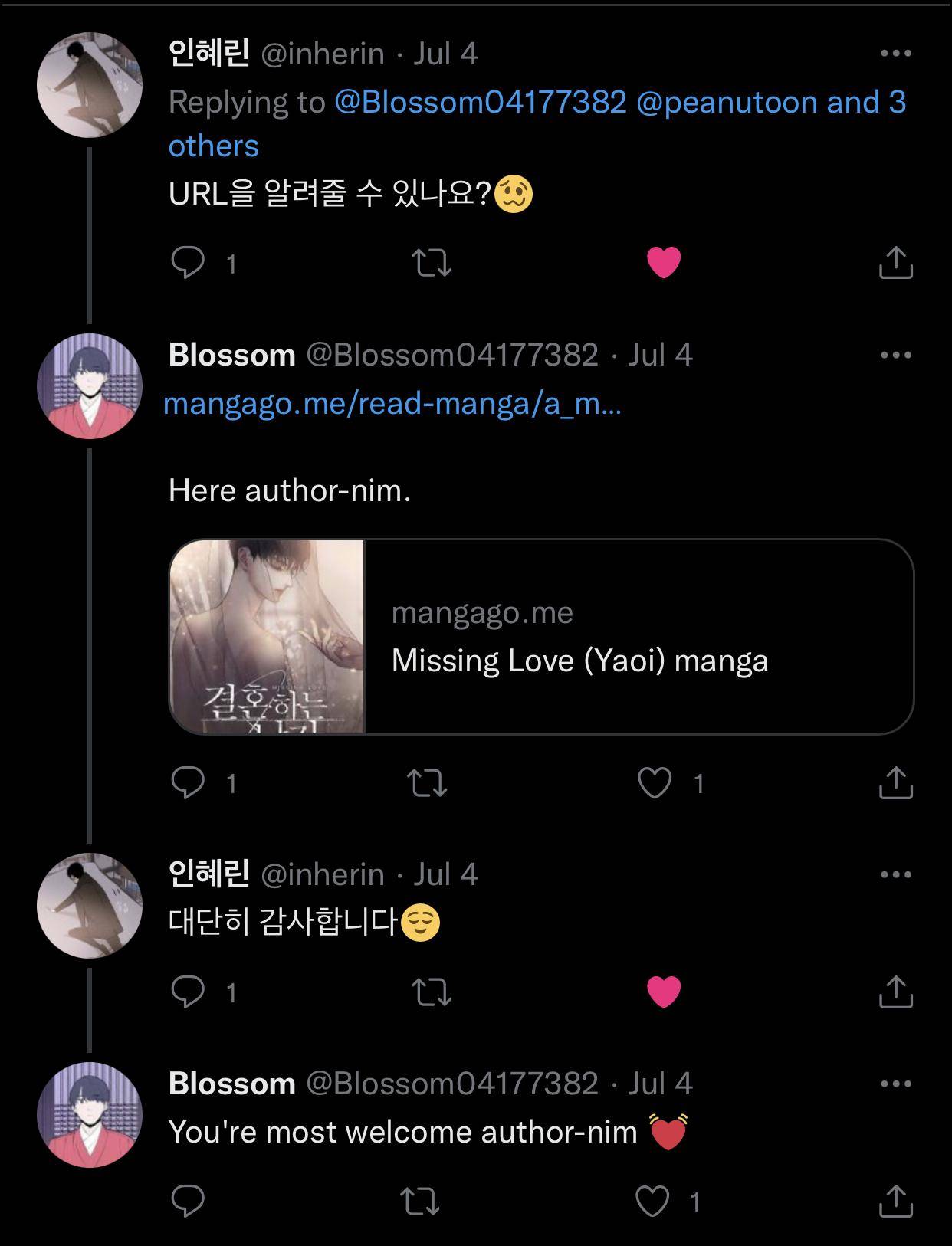This screenshot has width=952, height=1246.
Task: Unlike inherin's URL request tweet
Action: tap(664, 263)
